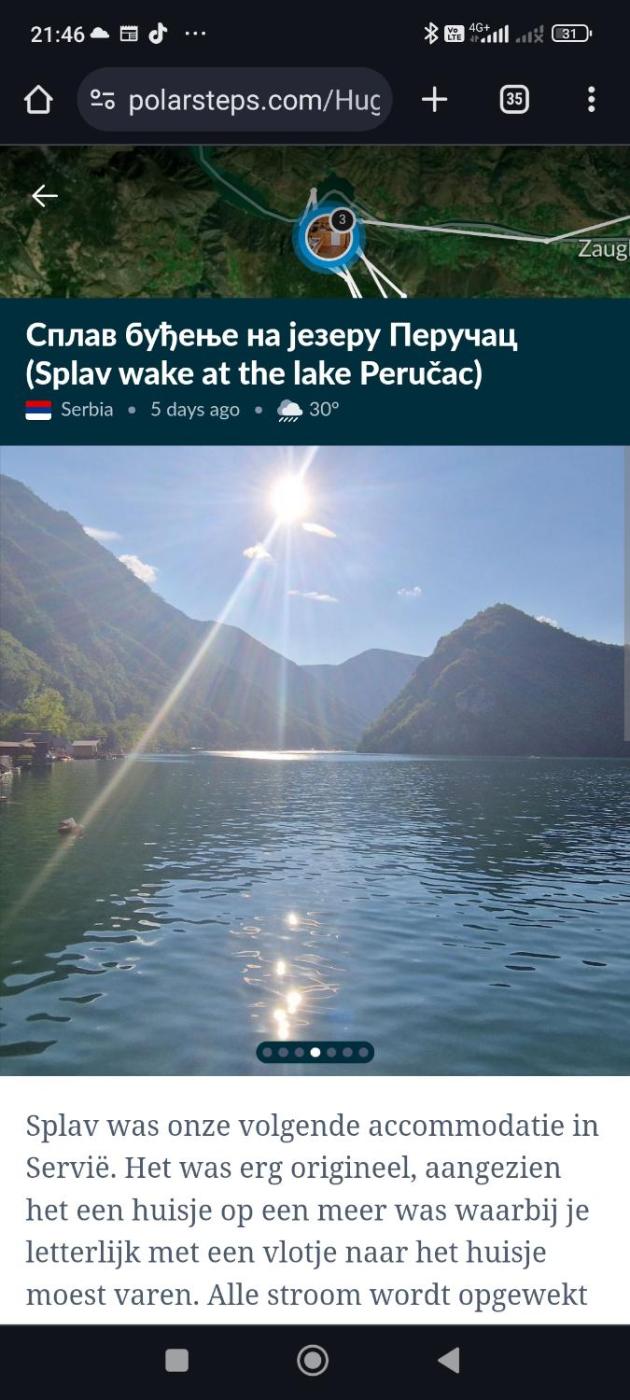Go back using the white arrow on the map
This screenshot has height=1400, width=630.
point(45,196)
